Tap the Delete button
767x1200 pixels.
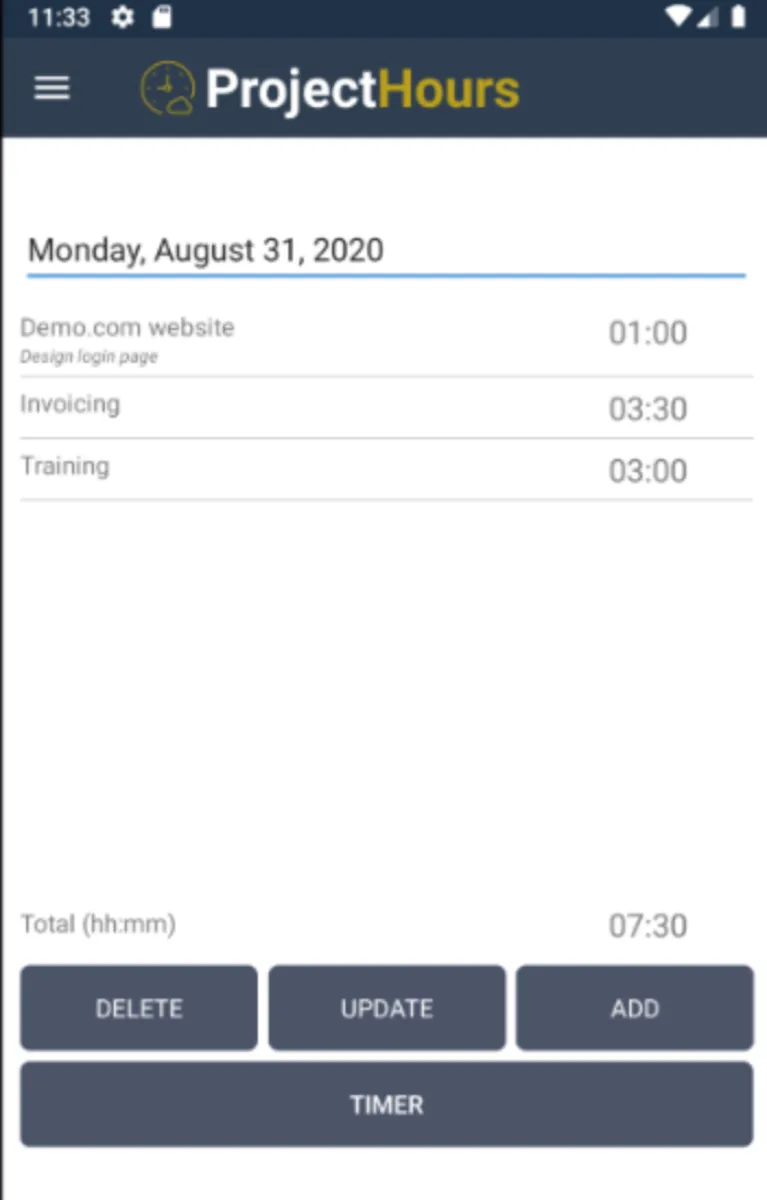tap(139, 1008)
